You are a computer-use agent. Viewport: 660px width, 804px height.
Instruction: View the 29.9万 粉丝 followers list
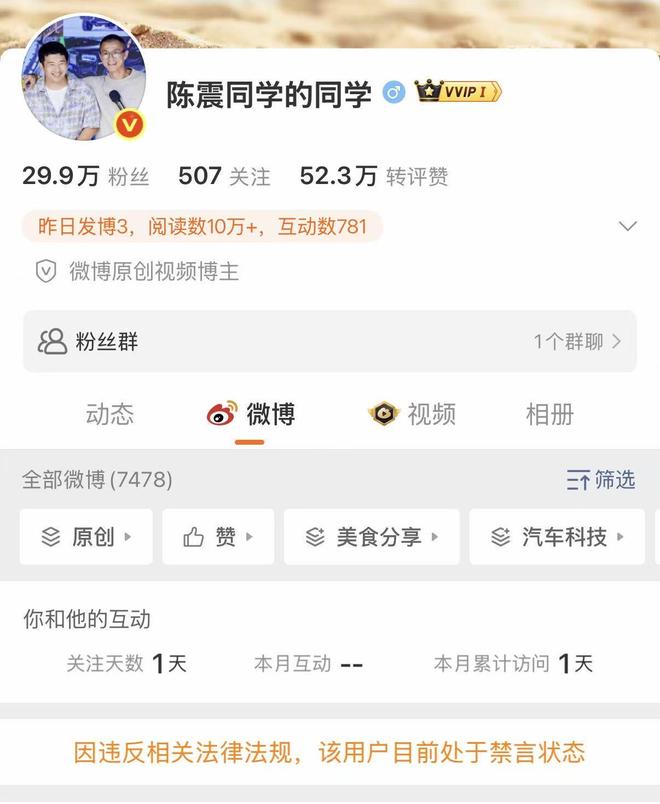tap(85, 177)
